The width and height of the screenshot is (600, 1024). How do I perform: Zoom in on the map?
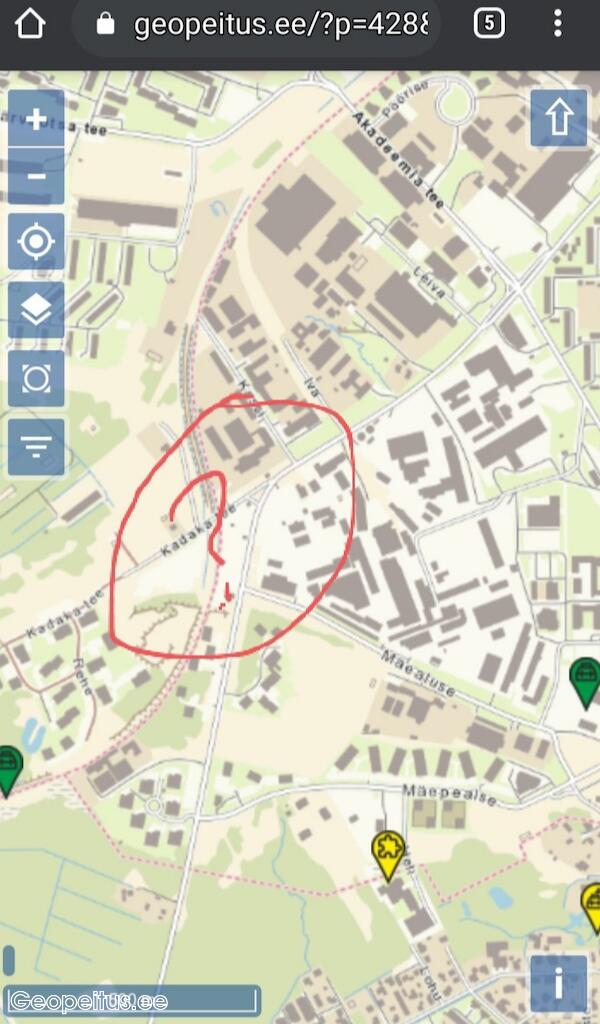(36, 119)
